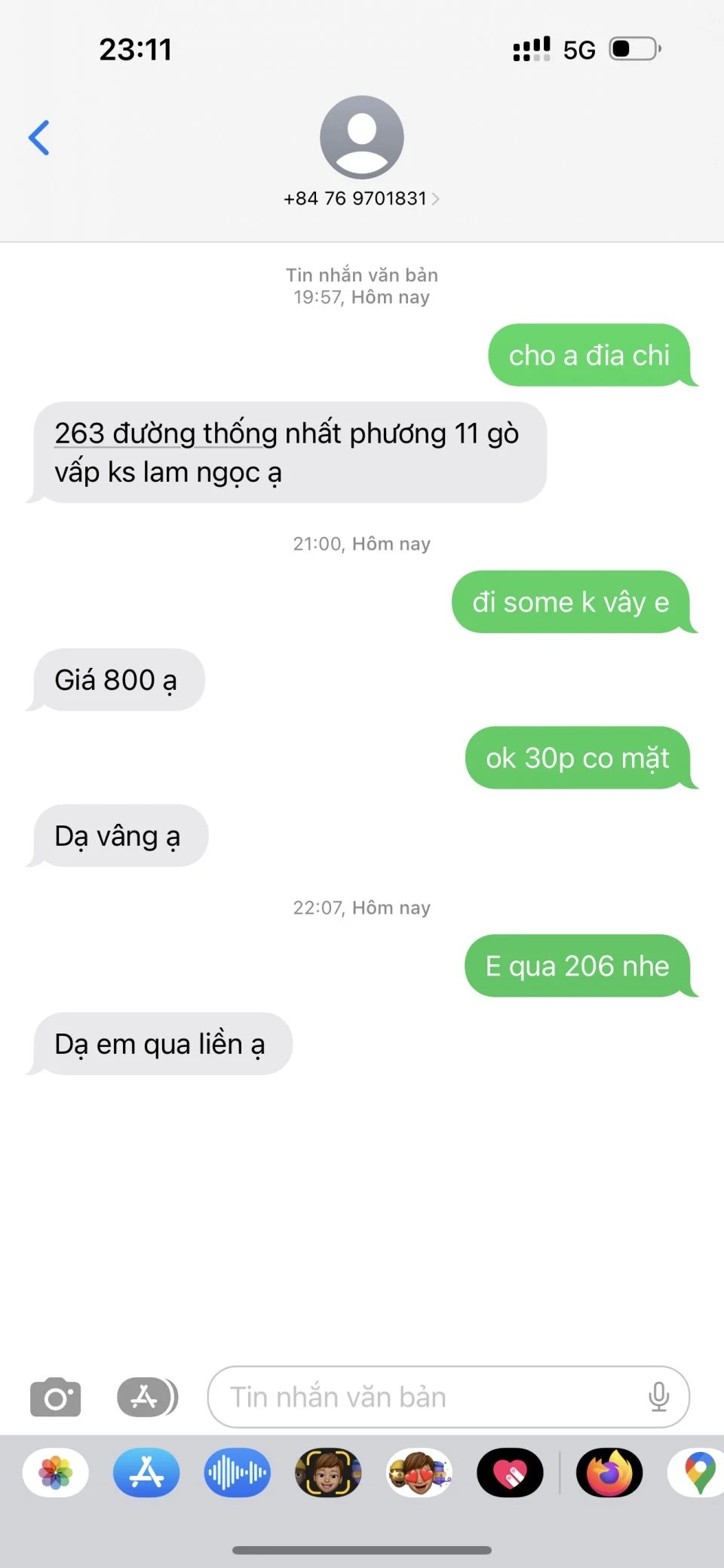
Task: Open the camera to attach a photo
Action: coord(55,1397)
